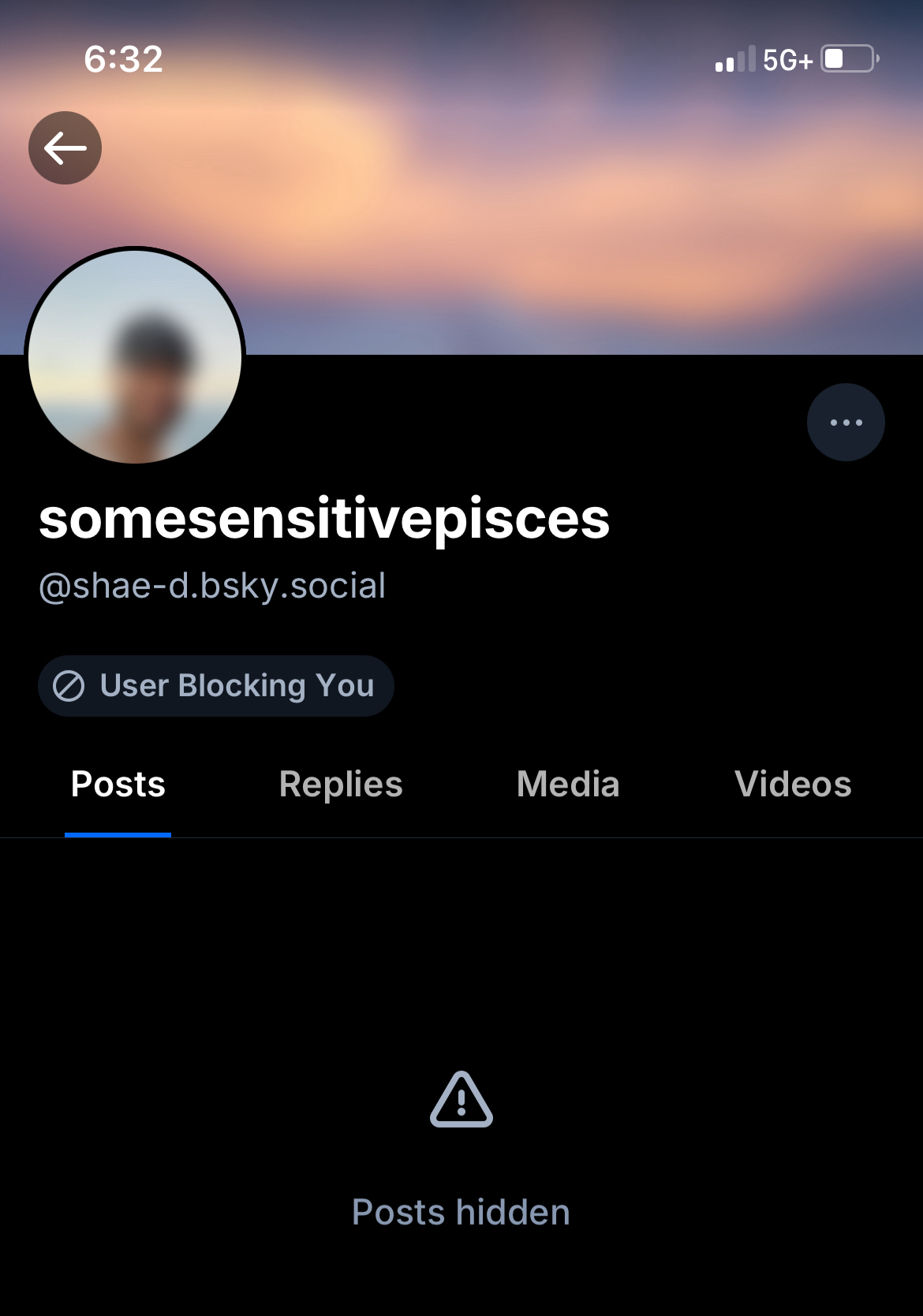Switch to the Media tab

tap(568, 785)
